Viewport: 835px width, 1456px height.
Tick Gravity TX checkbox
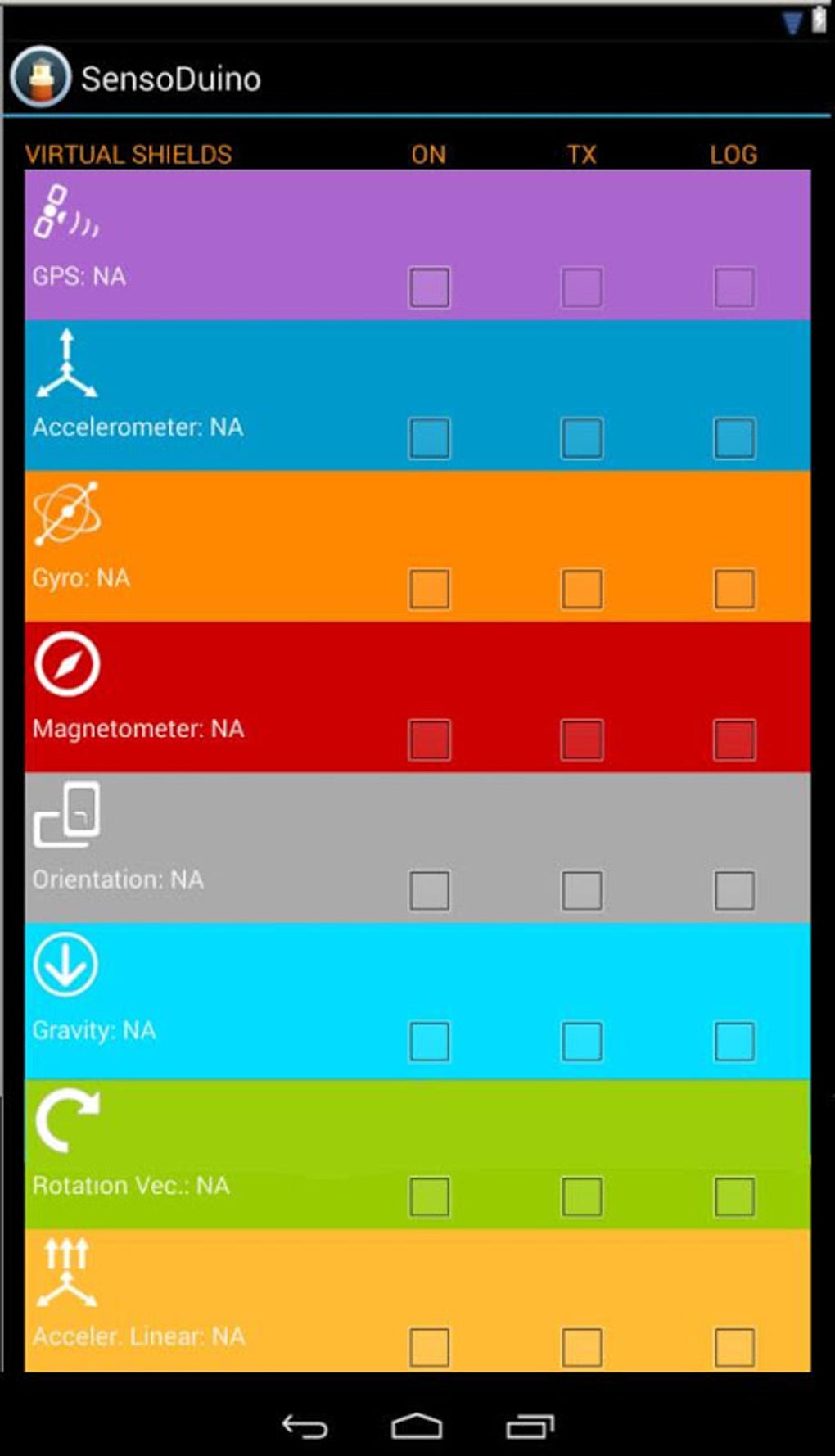tap(582, 1041)
